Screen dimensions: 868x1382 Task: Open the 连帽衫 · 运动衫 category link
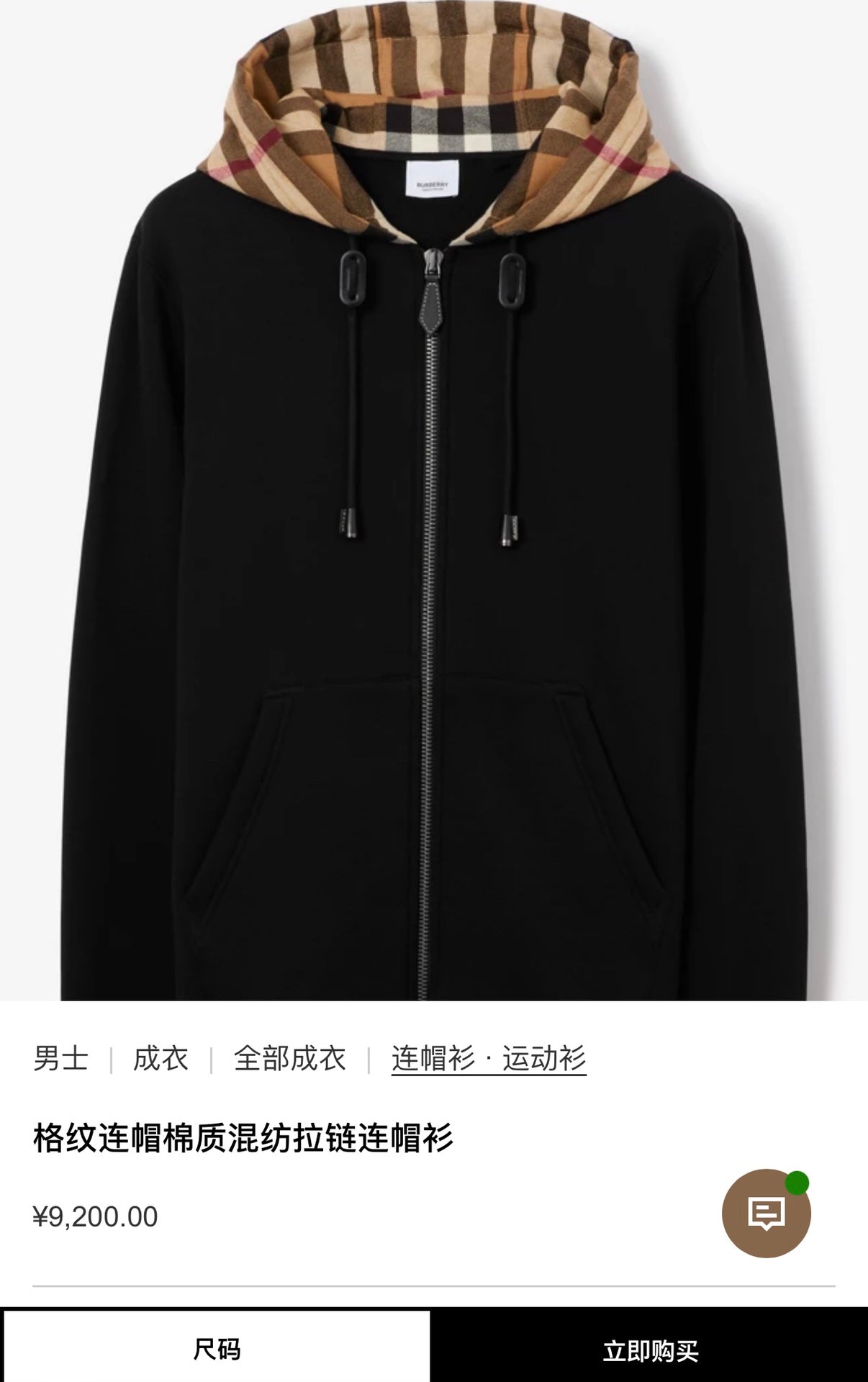point(489,1059)
